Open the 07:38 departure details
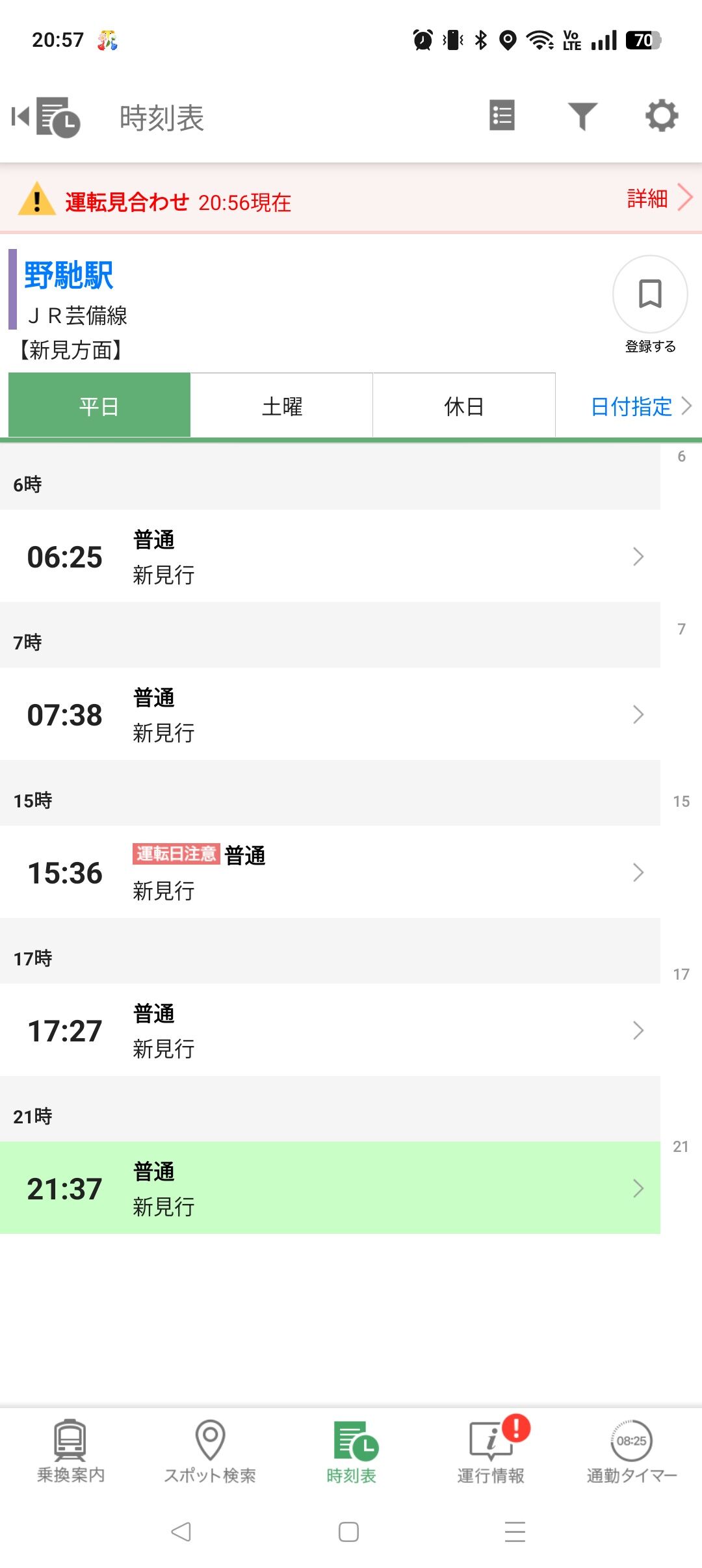The width and height of the screenshot is (702, 1568). [x=330, y=714]
